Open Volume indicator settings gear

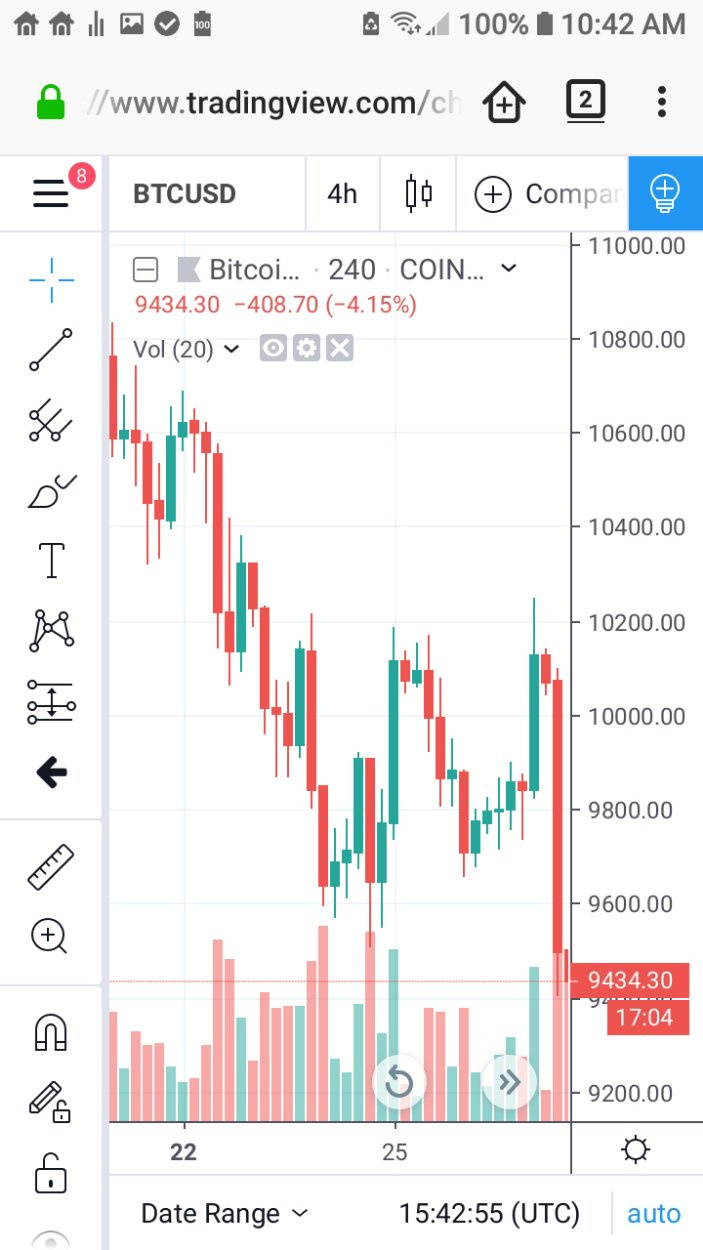tap(307, 348)
